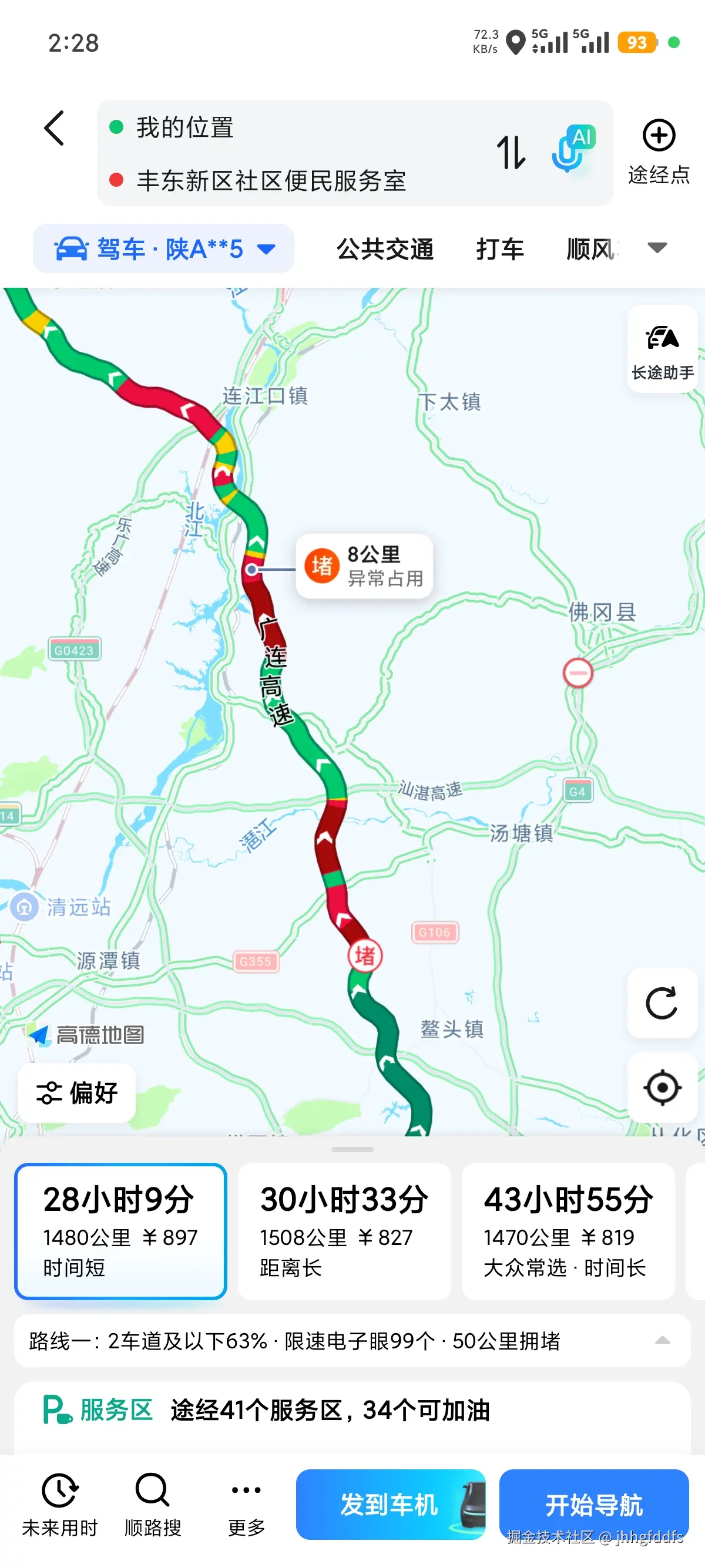705x1568 pixels.
Task: Switch to the 公共交通 tab
Action: 385,249
